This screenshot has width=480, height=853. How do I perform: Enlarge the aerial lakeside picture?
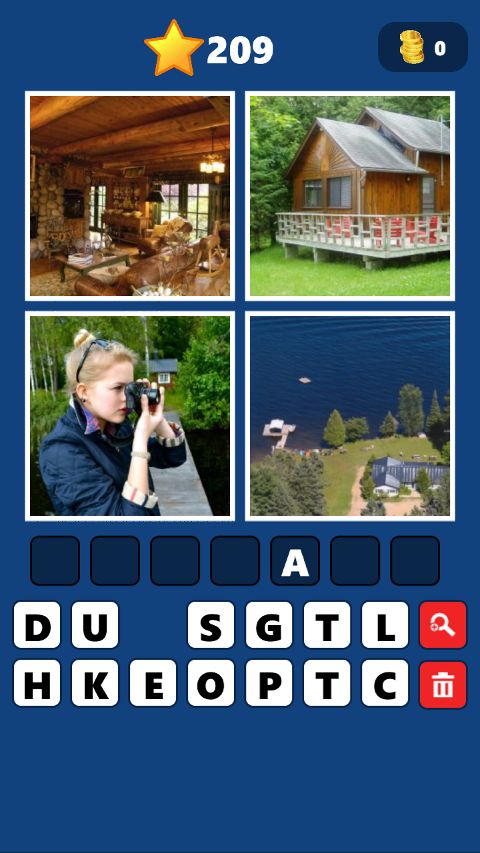pyautogui.click(x=350, y=416)
